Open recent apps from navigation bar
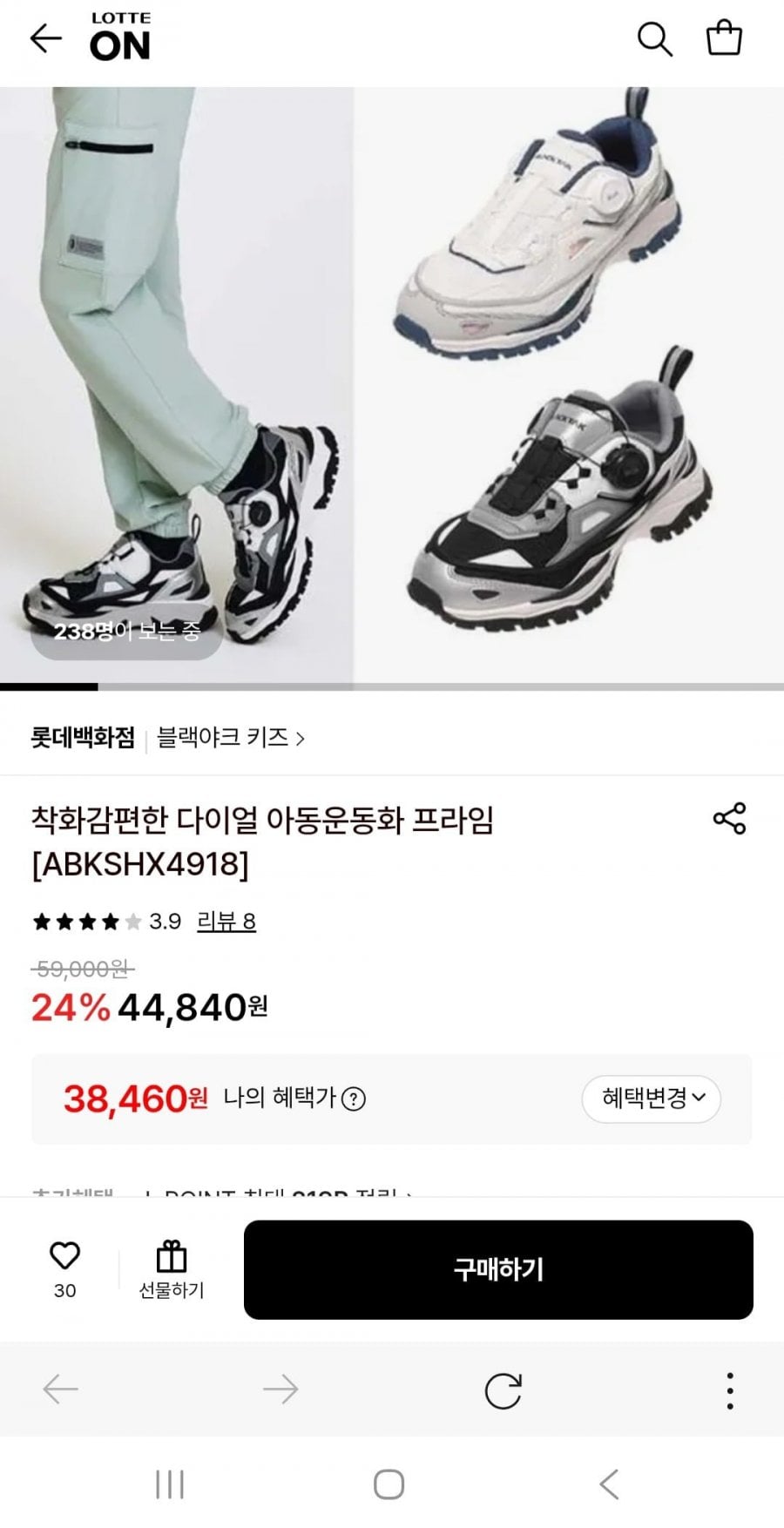Screen dimensions: 784x1528 169,1484
